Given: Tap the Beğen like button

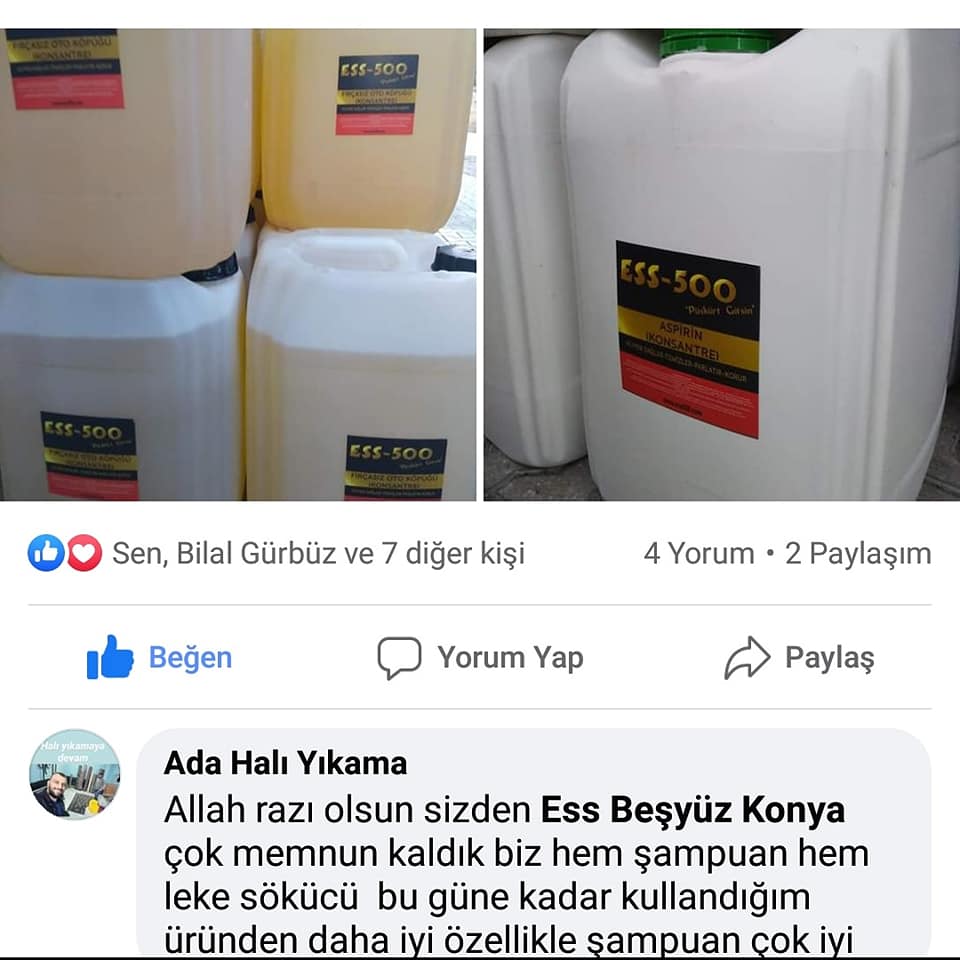Looking at the screenshot, I should tap(159, 658).
